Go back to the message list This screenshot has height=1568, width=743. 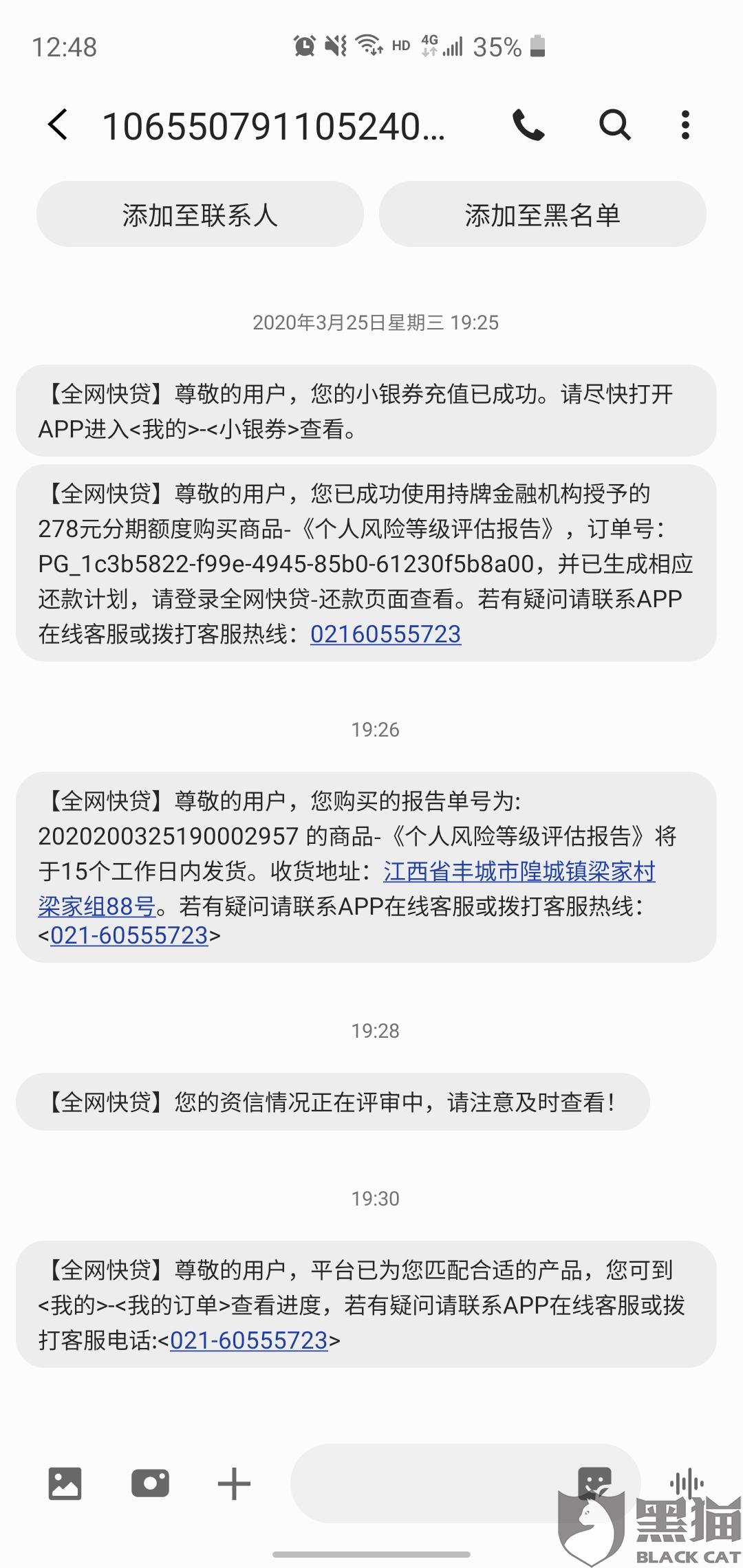coord(58,124)
